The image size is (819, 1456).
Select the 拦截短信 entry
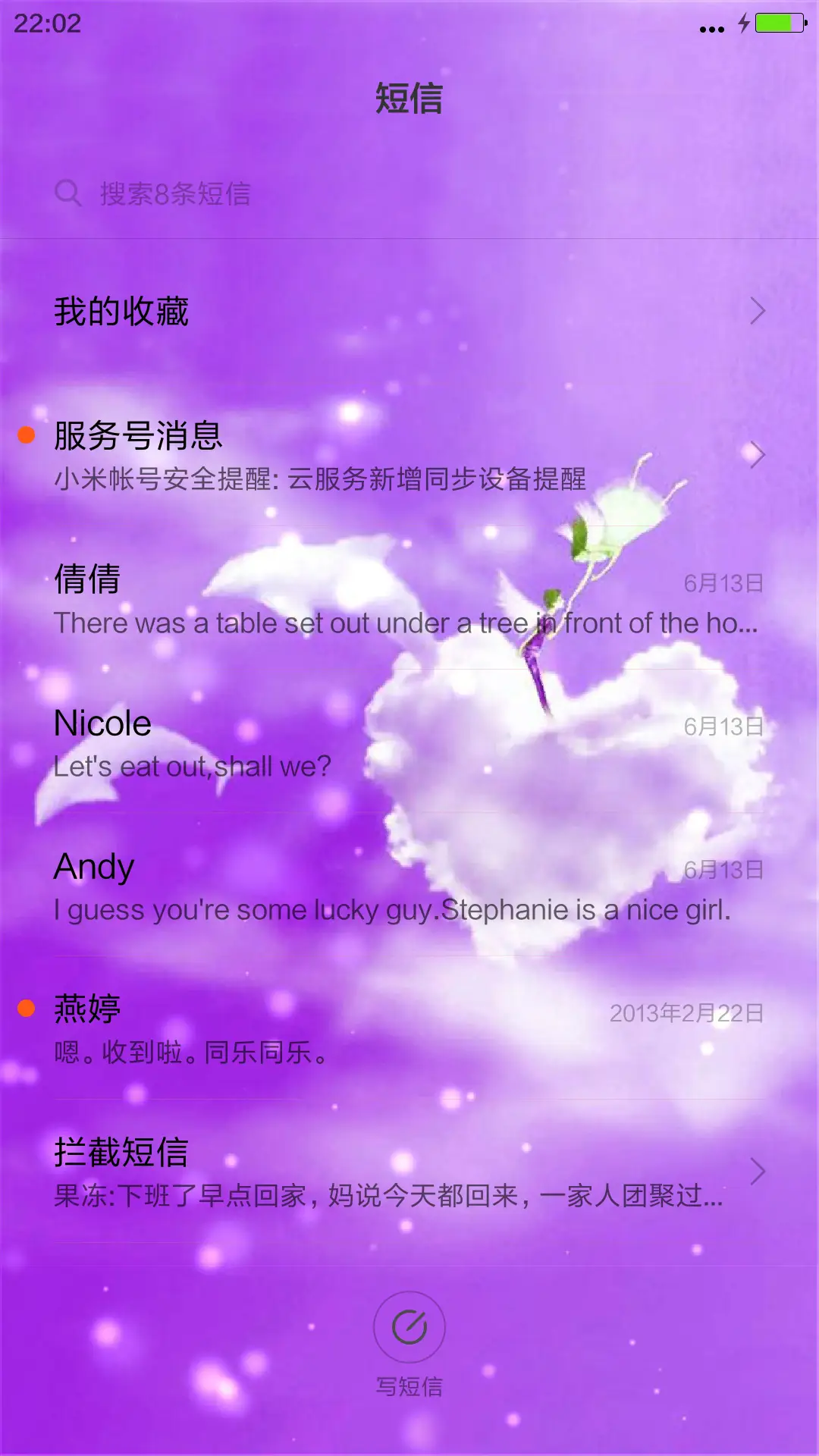[x=303, y=1172]
